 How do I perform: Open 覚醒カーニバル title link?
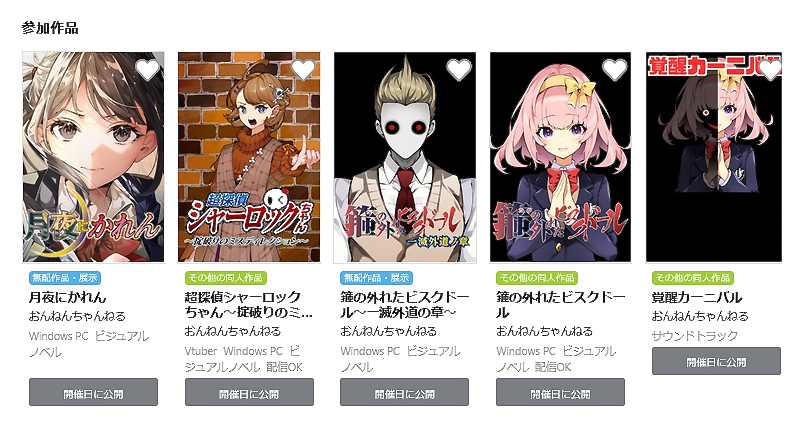(x=697, y=298)
